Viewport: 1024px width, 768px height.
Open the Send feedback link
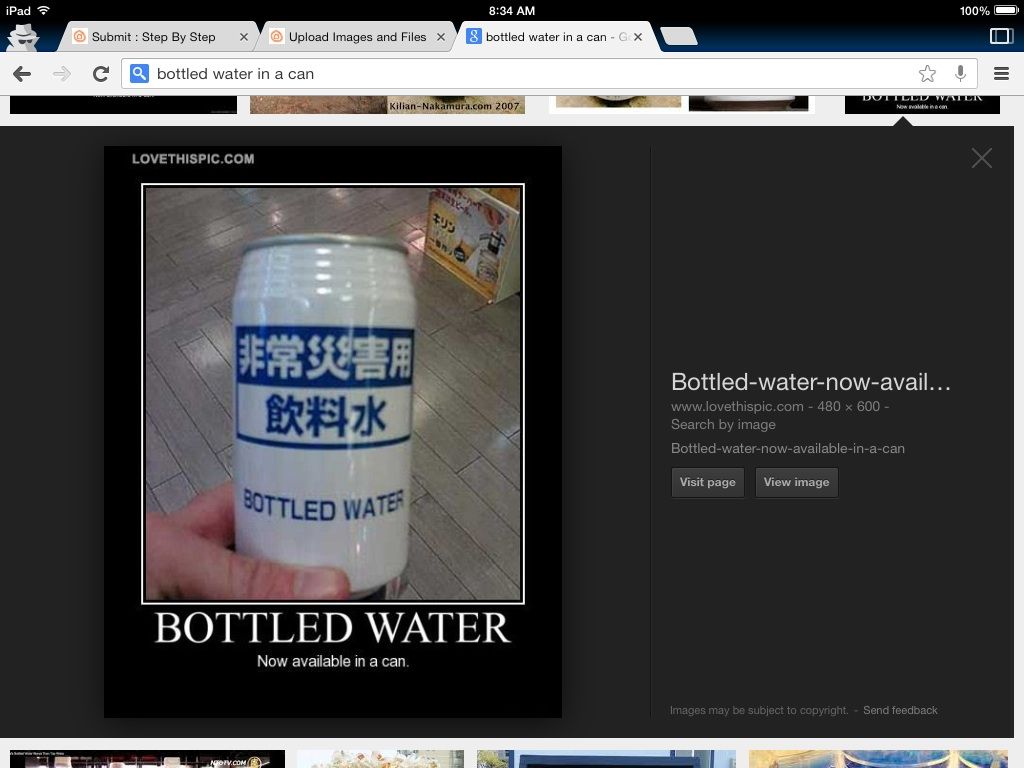coord(900,710)
